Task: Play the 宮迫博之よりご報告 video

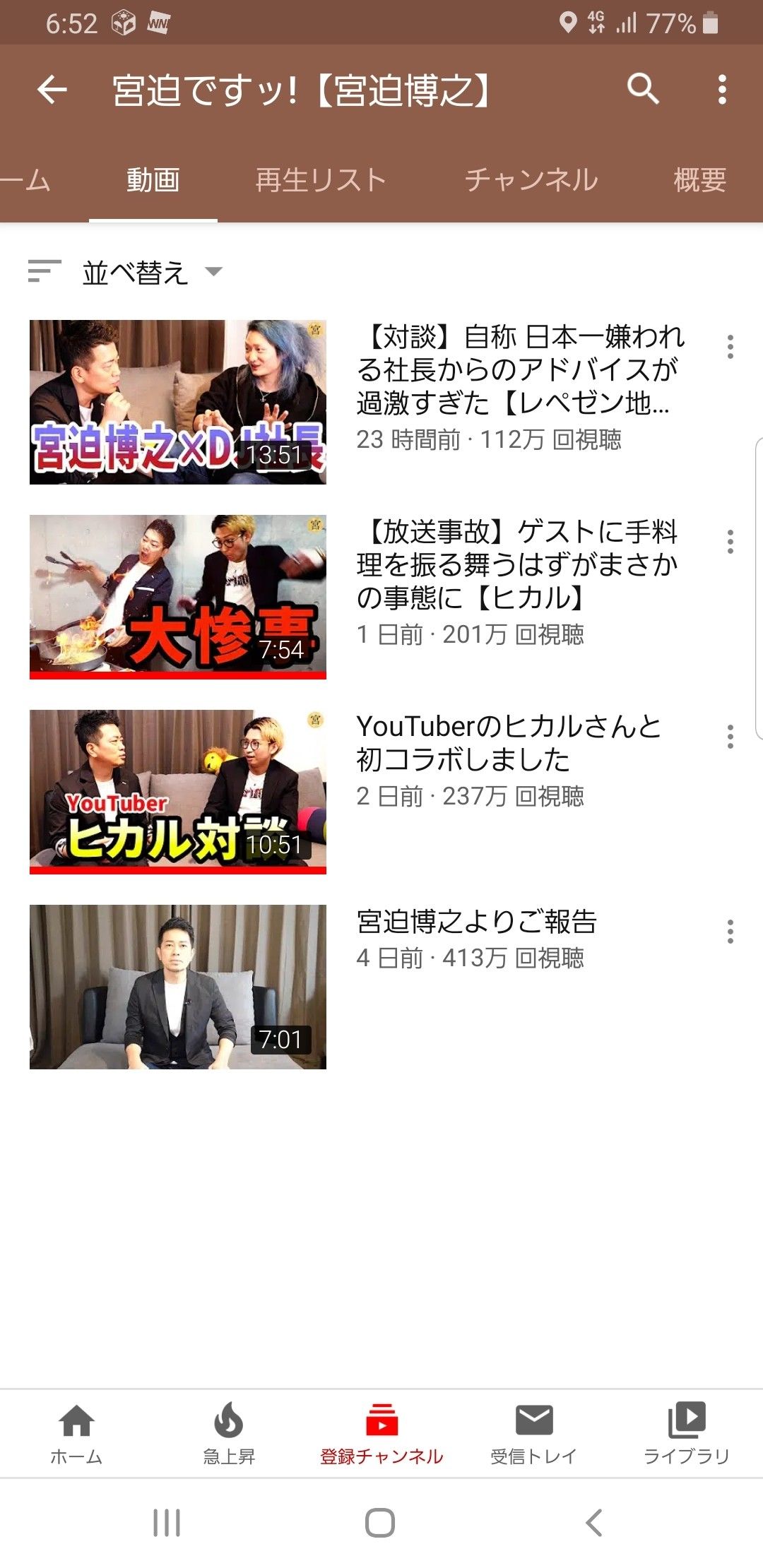Action: point(178,987)
